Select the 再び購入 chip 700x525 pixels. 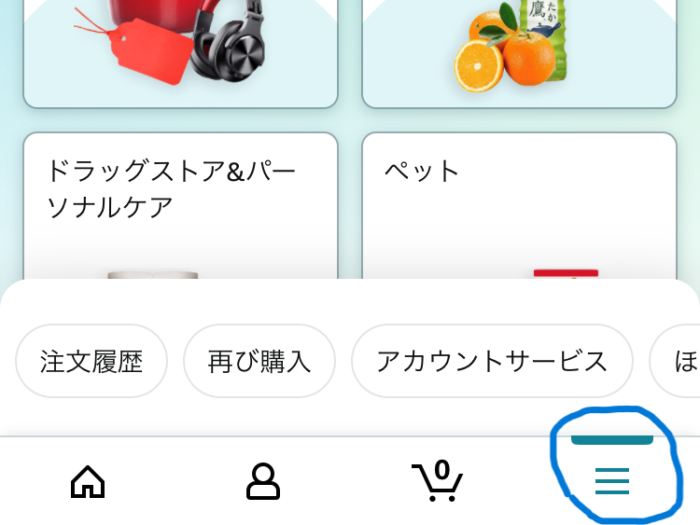click(x=259, y=361)
